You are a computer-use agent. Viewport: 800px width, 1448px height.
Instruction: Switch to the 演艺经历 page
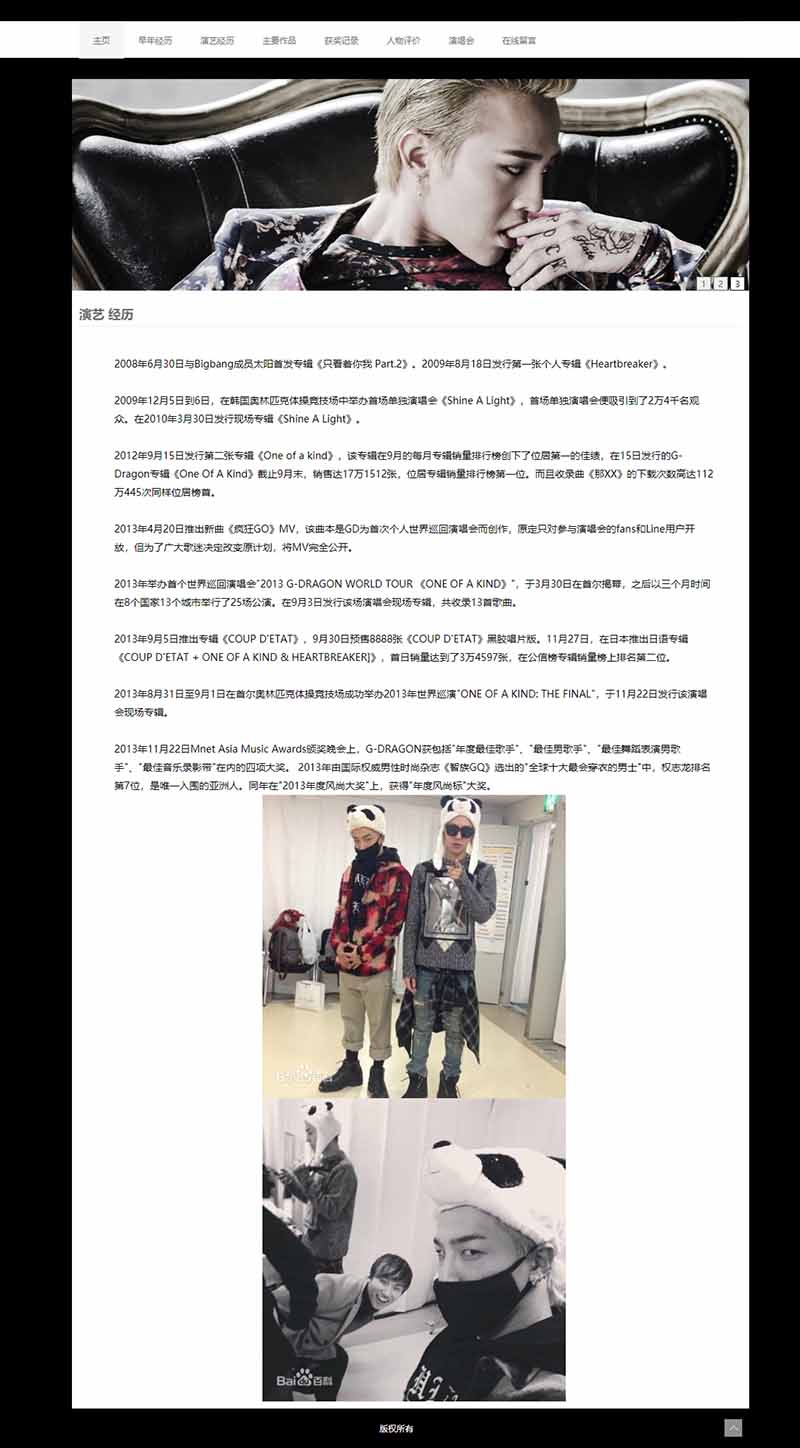[217, 40]
